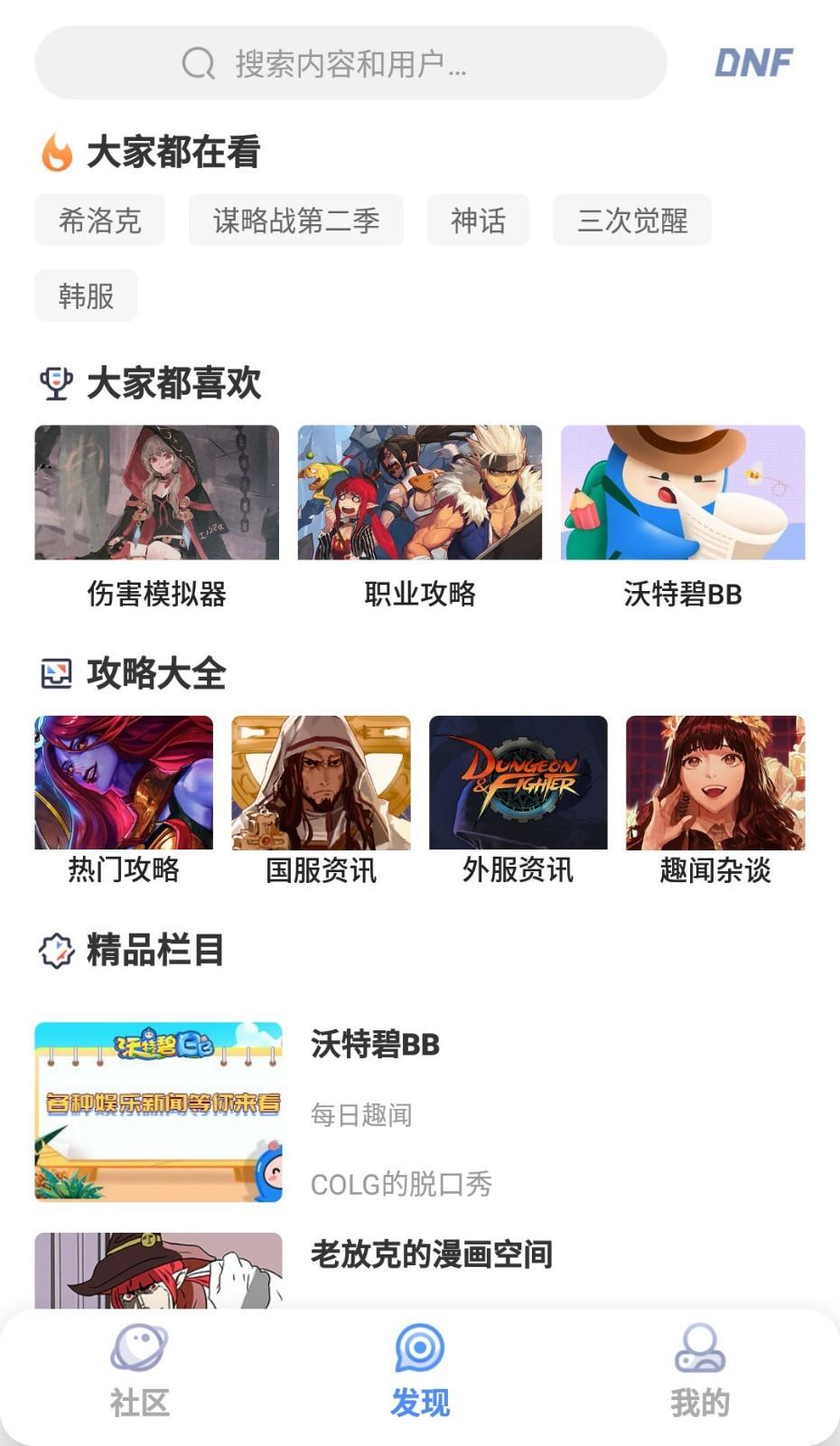Open the 韩服 topic tag
Image resolution: width=840 pixels, height=1446 pixels.
click(x=85, y=296)
